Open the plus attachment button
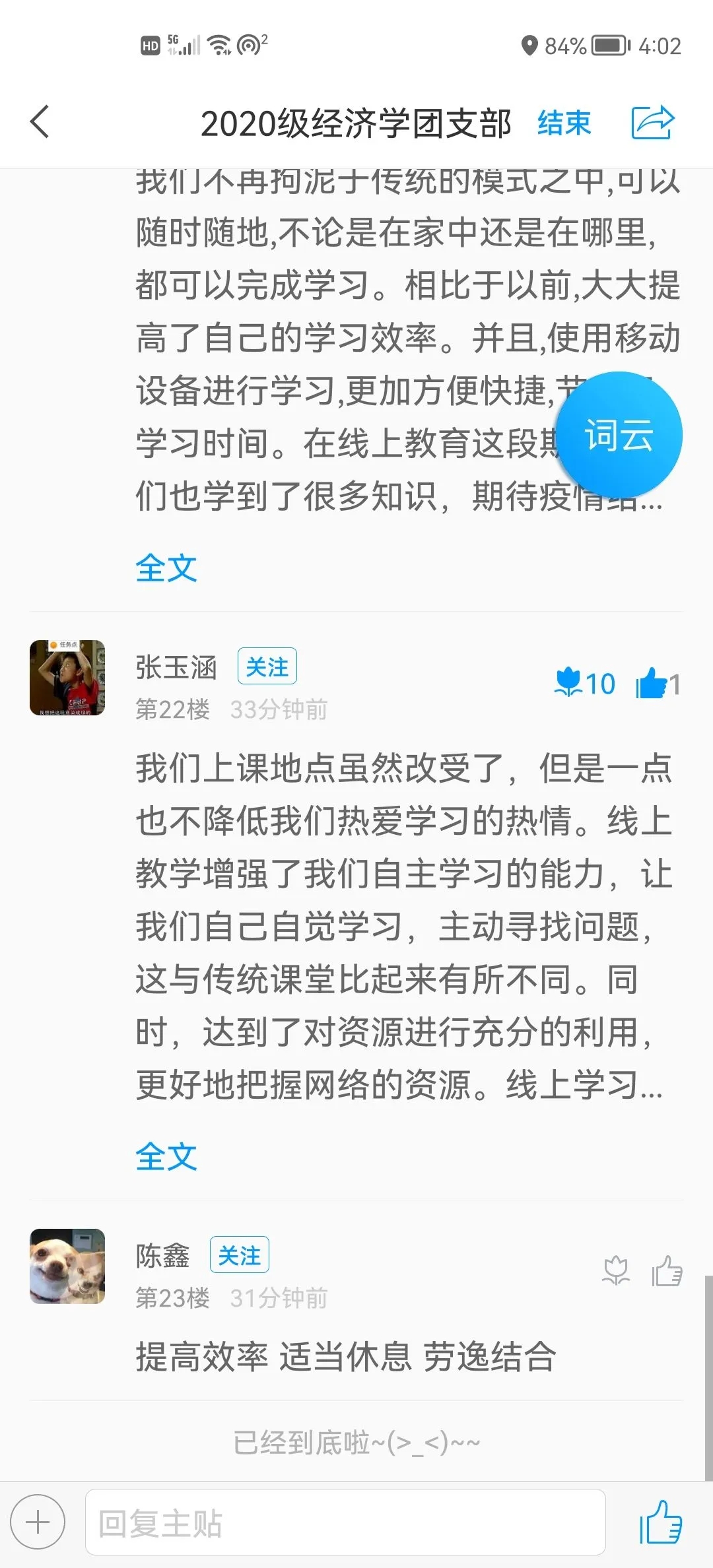 [x=38, y=1522]
